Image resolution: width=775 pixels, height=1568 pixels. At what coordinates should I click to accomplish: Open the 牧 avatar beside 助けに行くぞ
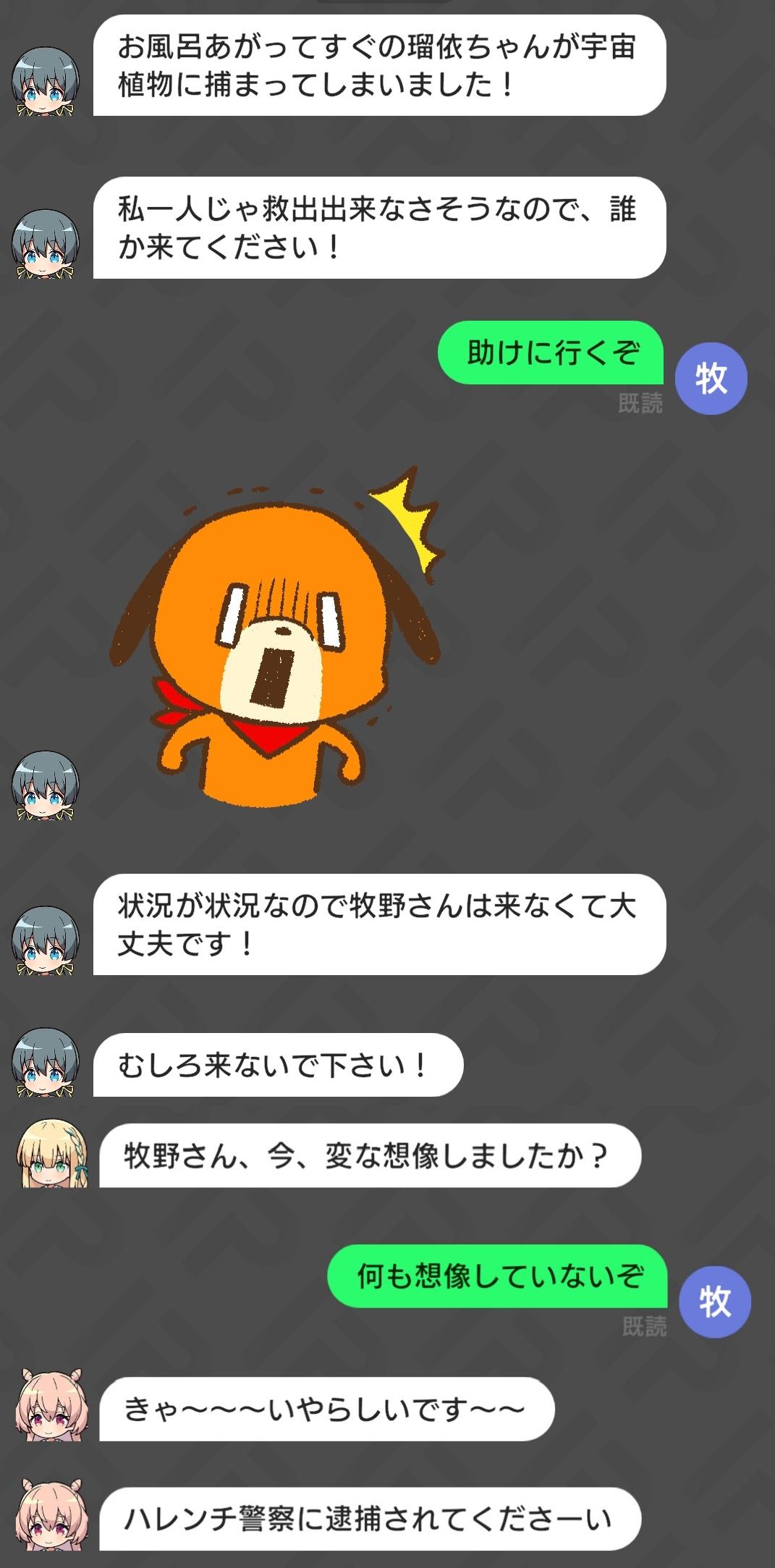(710, 379)
